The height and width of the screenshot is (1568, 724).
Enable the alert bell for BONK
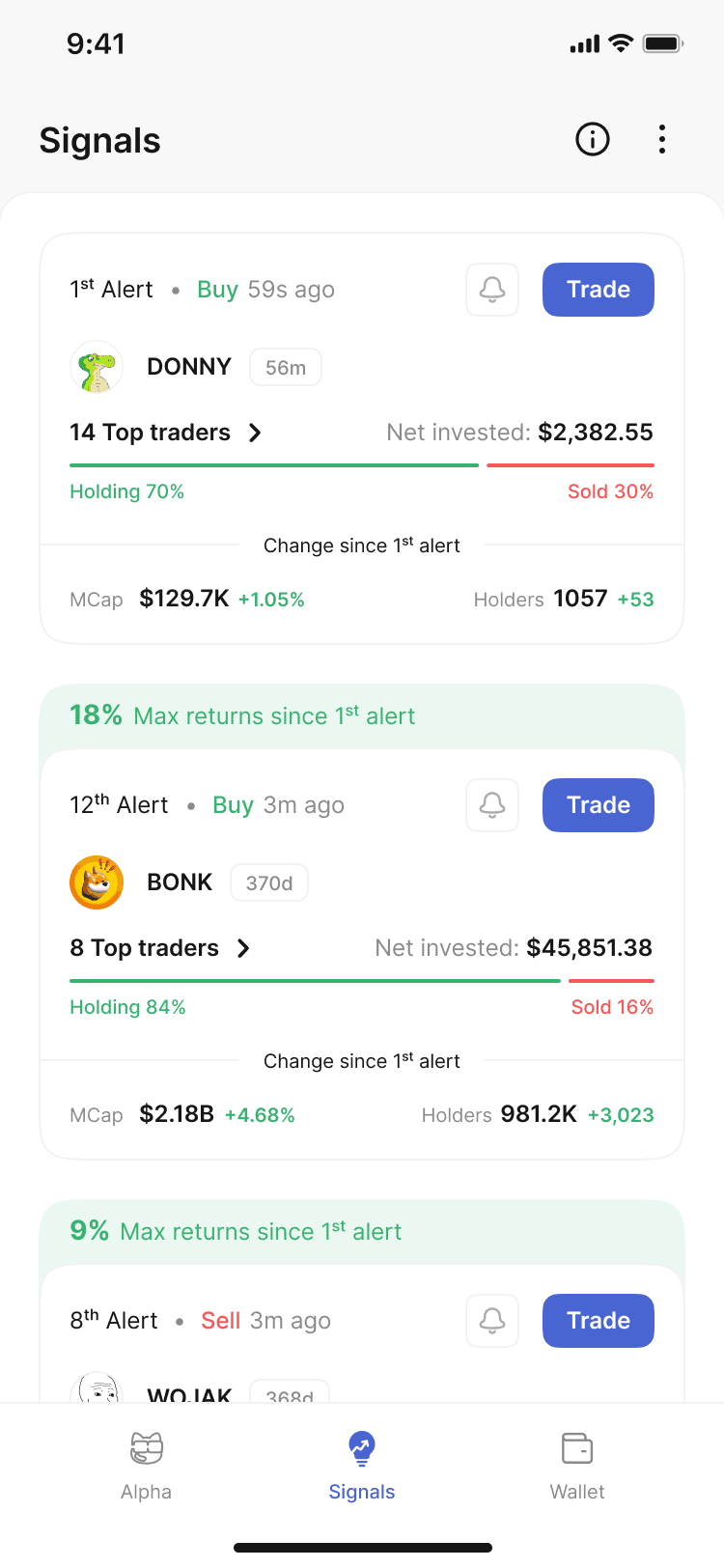[x=492, y=805]
